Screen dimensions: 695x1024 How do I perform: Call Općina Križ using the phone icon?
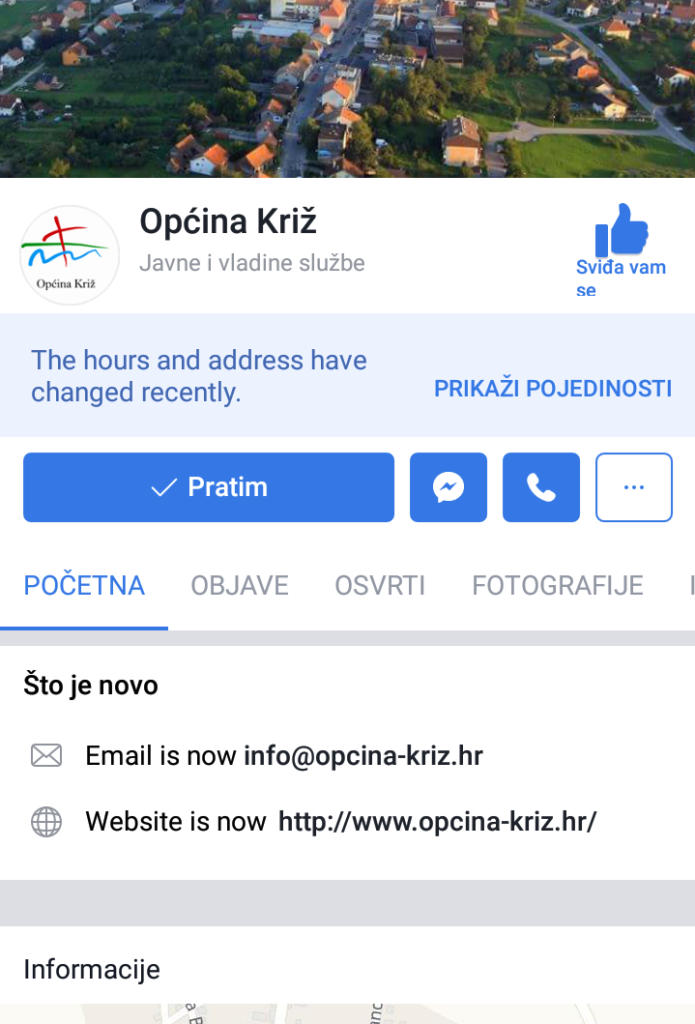coord(541,488)
